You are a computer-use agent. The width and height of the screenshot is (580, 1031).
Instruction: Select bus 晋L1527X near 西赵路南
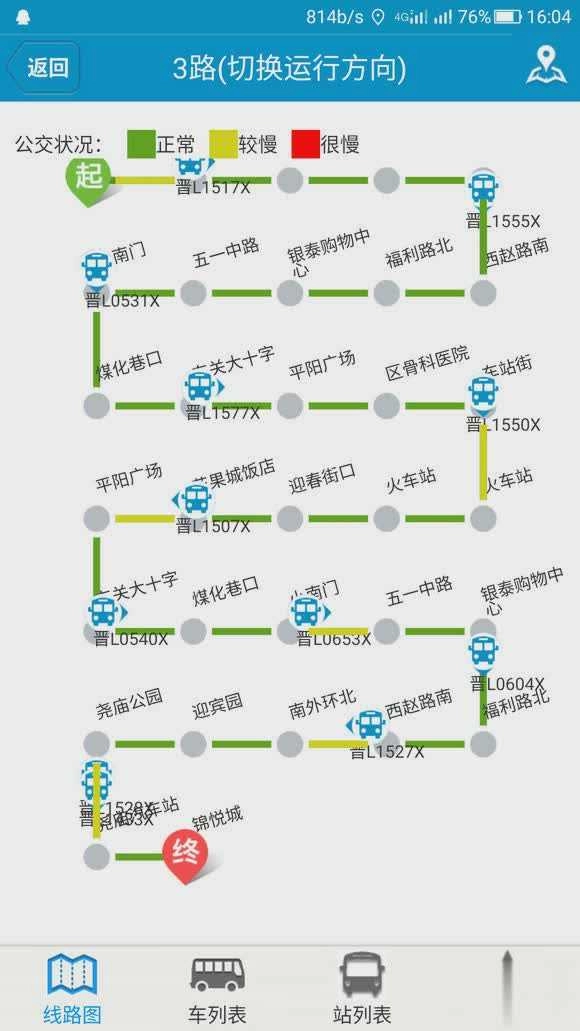(367, 725)
